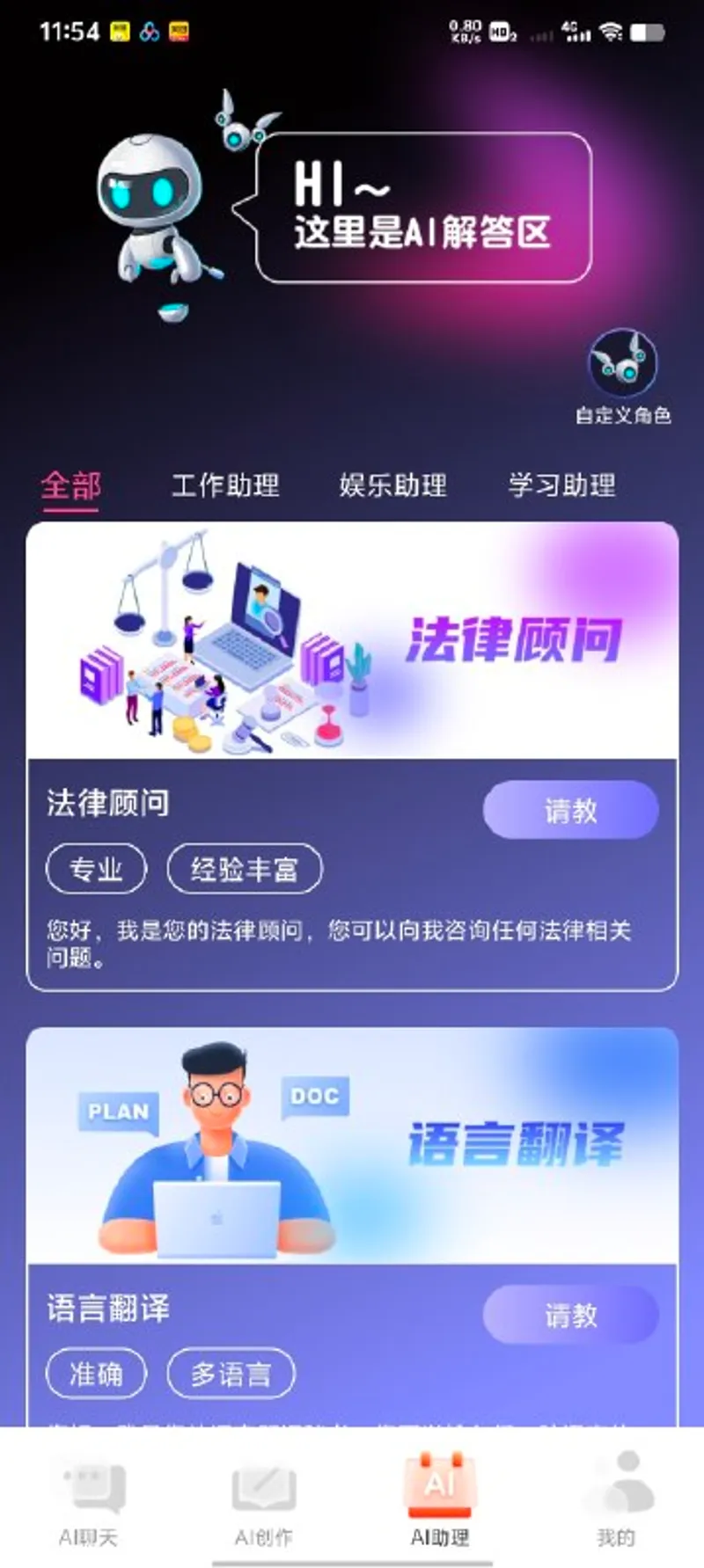Tap 请教 for 语言翻译
The width and height of the screenshot is (704, 1568).
coord(570,1315)
